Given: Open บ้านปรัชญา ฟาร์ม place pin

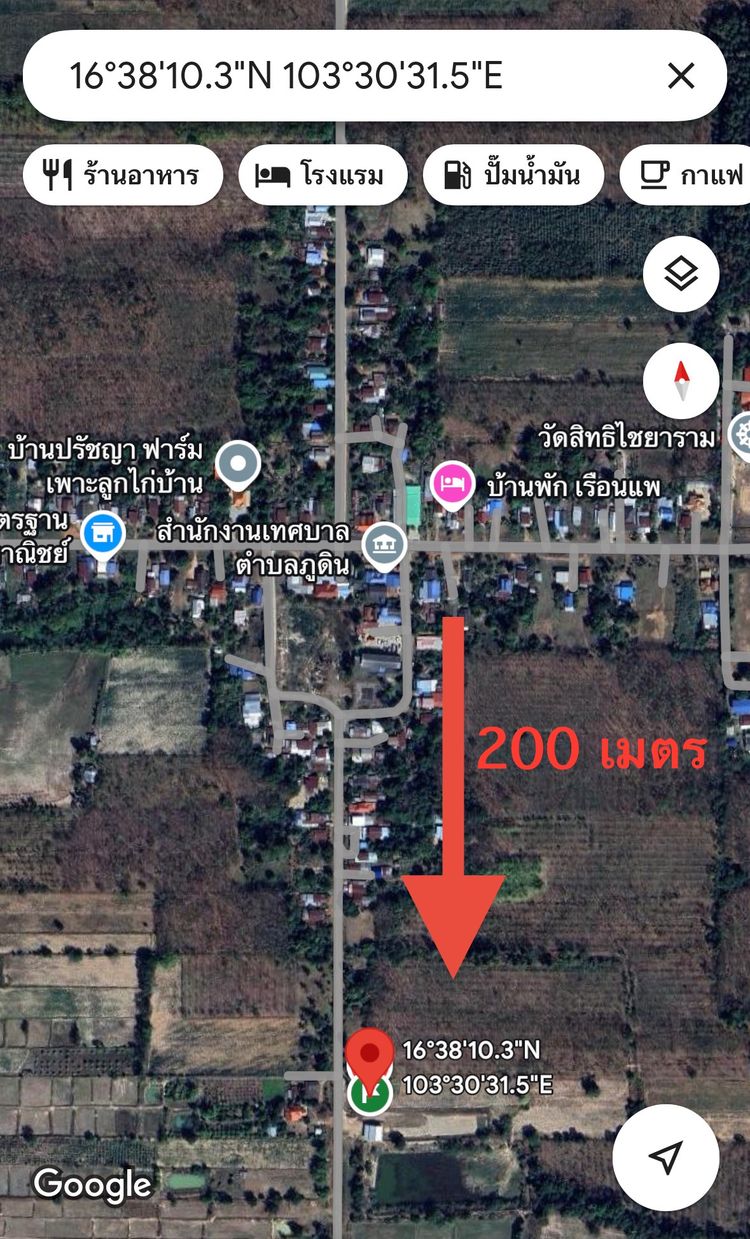Looking at the screenshot, I should pos(238,464).
